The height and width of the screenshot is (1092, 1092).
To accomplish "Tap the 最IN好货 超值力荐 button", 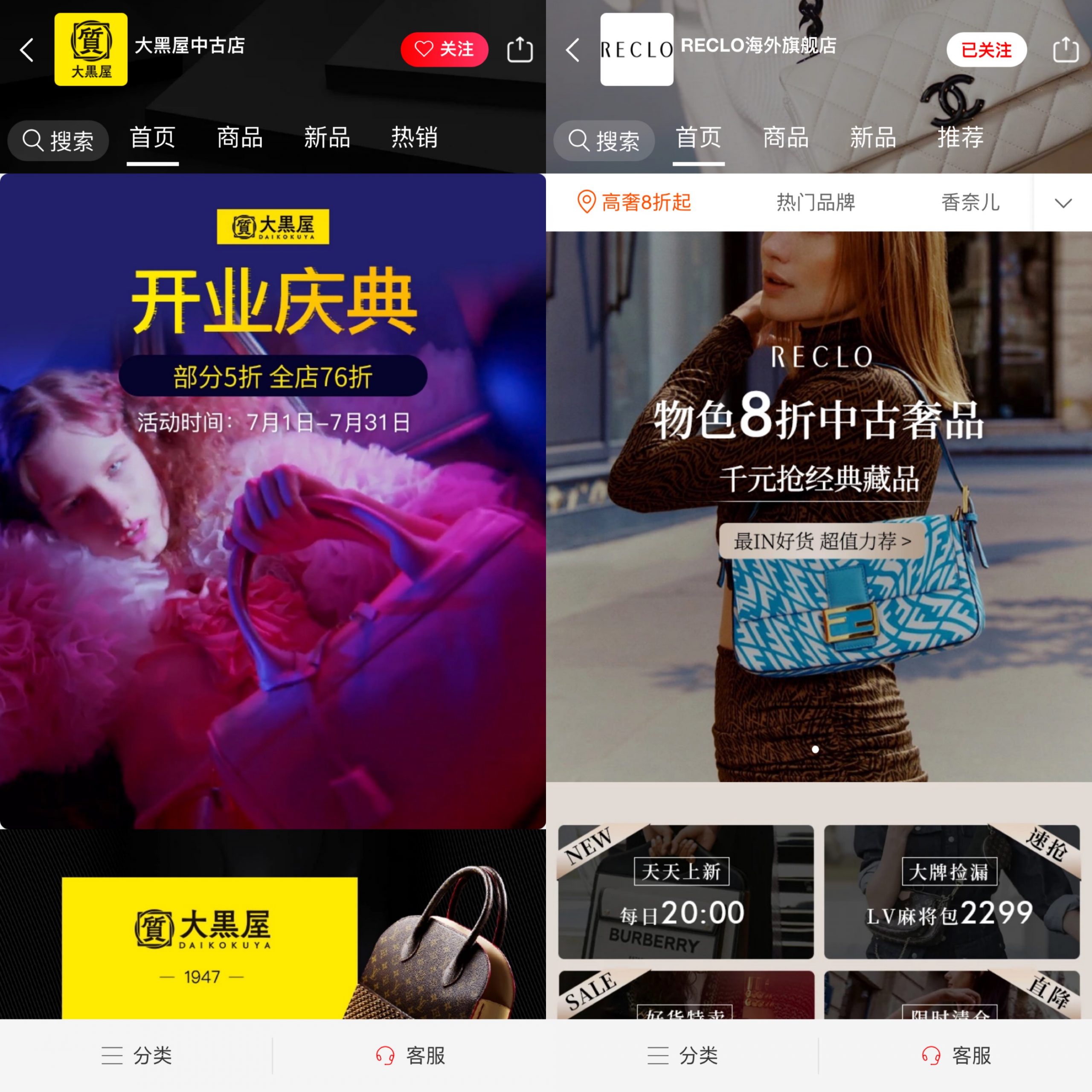I will 822,541.
